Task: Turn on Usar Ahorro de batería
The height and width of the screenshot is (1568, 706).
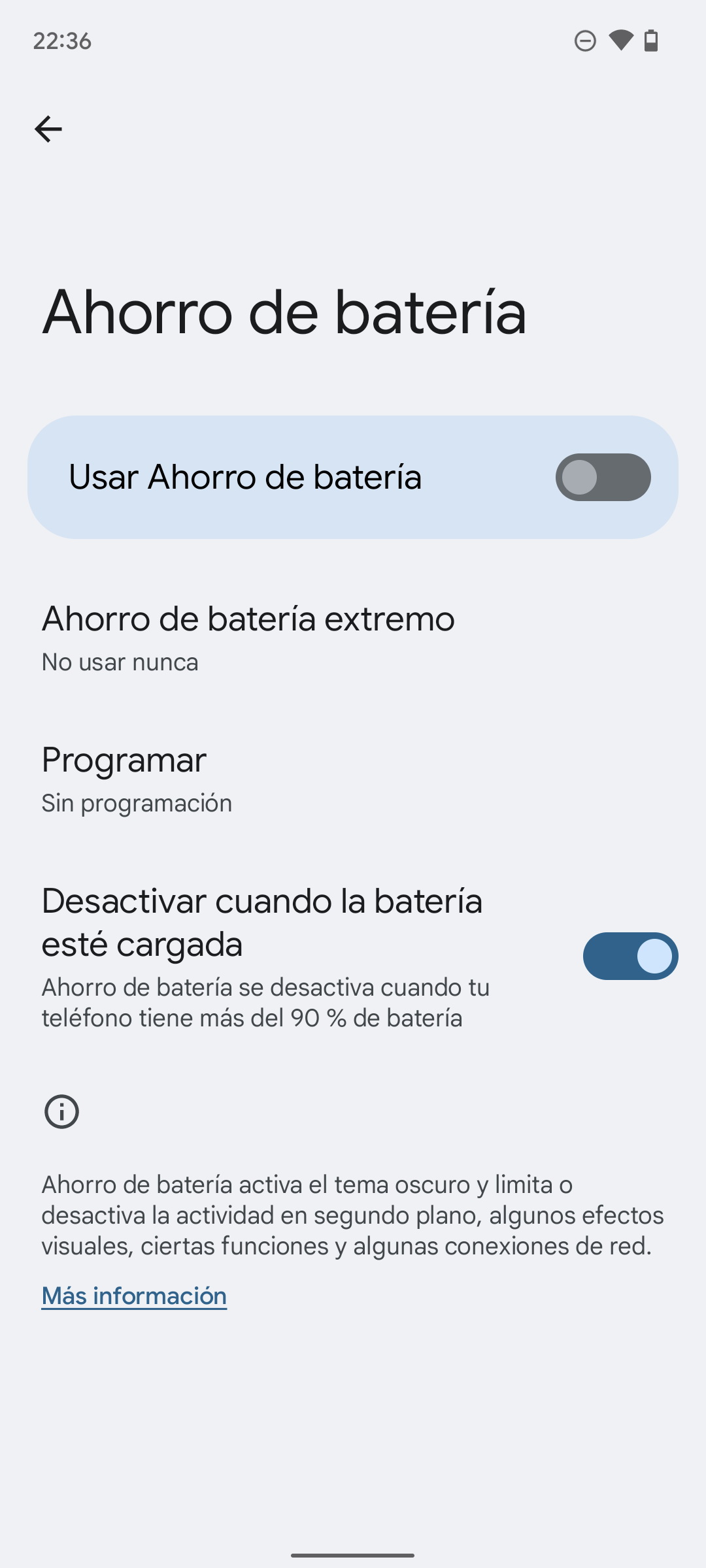Action: [x=603, y=477]
